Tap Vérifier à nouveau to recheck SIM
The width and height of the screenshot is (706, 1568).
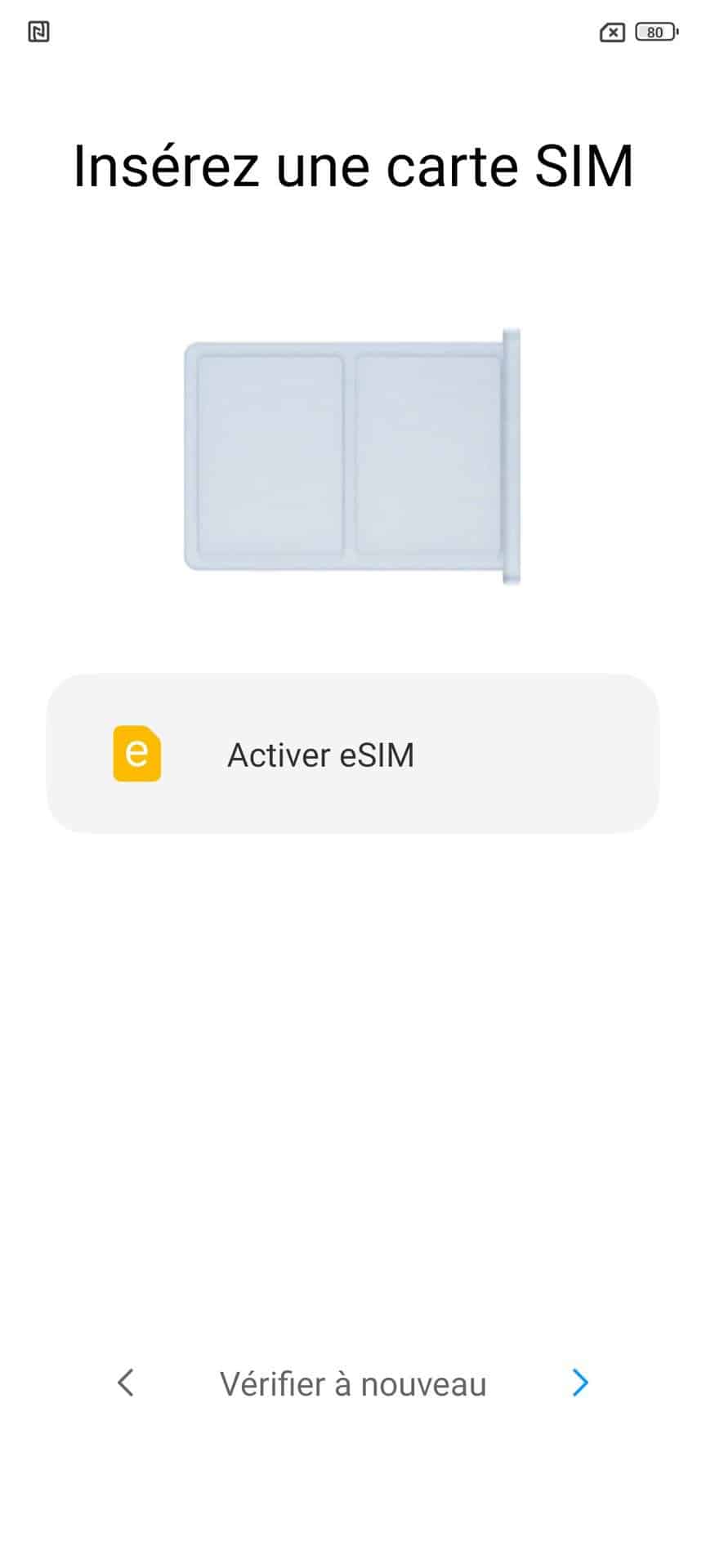(x=353, y=1383)
